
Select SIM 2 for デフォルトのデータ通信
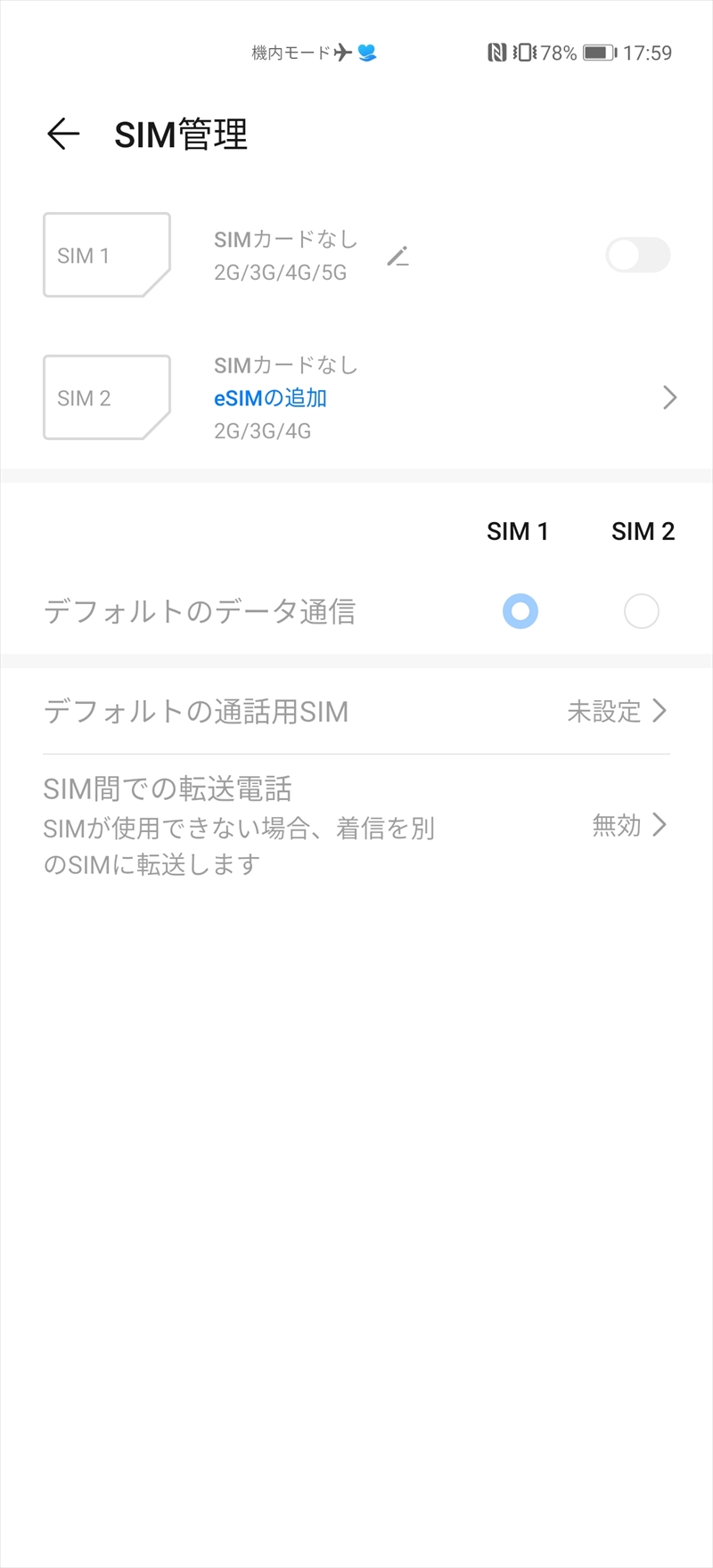pyautogui.click(x=641, y=612)
